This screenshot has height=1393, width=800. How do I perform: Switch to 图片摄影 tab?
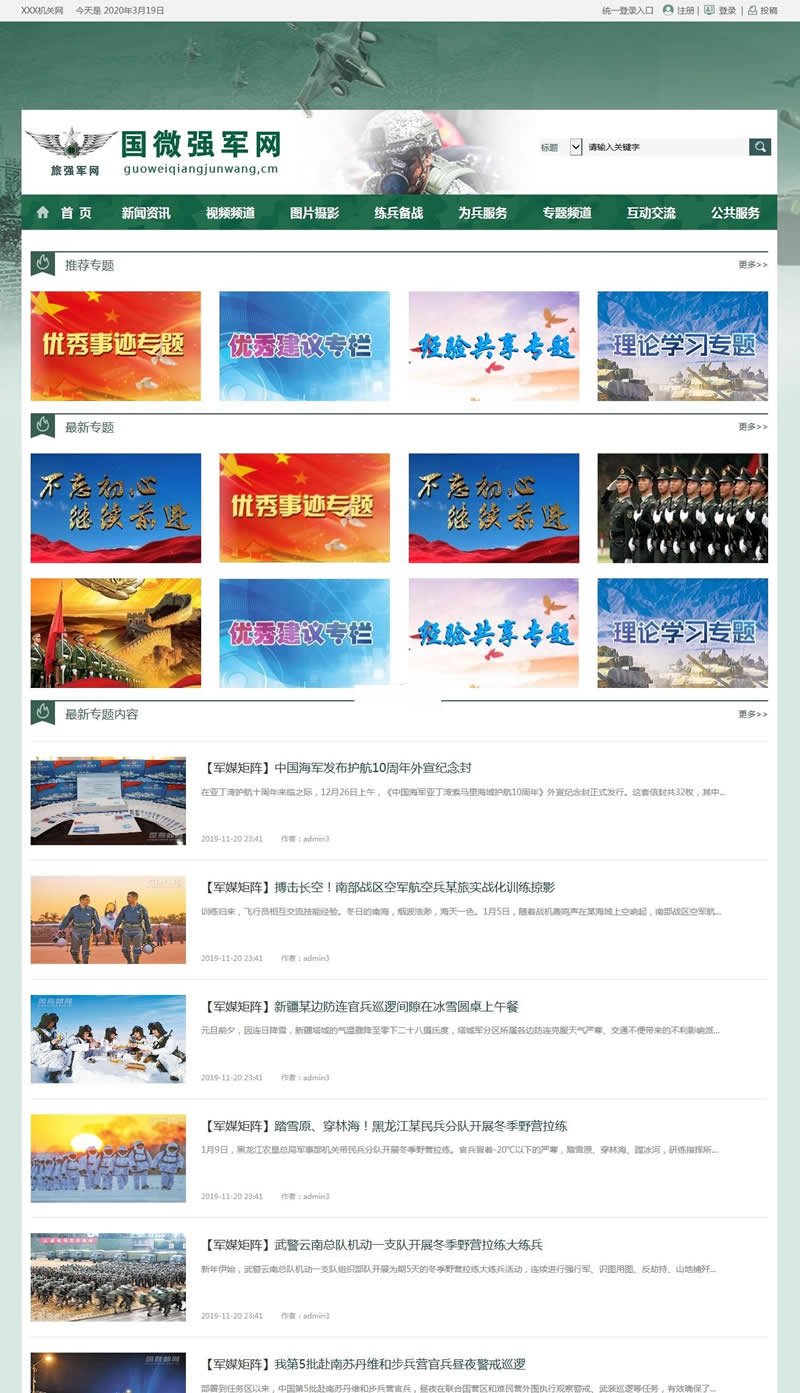pyautogui.click(x=314, y=213)
